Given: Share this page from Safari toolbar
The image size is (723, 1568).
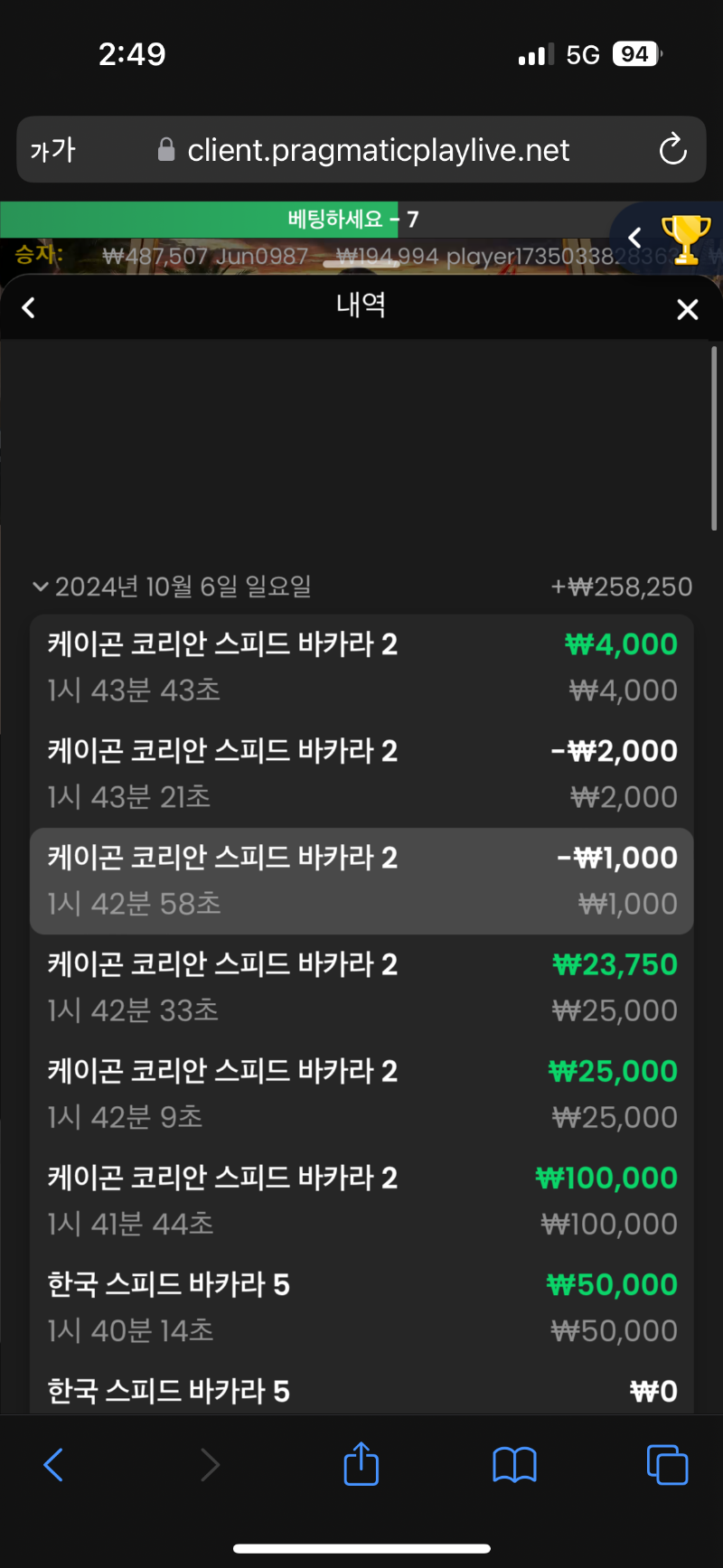Looking at the screenshot, I should pyautogui.click(x=361, y=1463).
